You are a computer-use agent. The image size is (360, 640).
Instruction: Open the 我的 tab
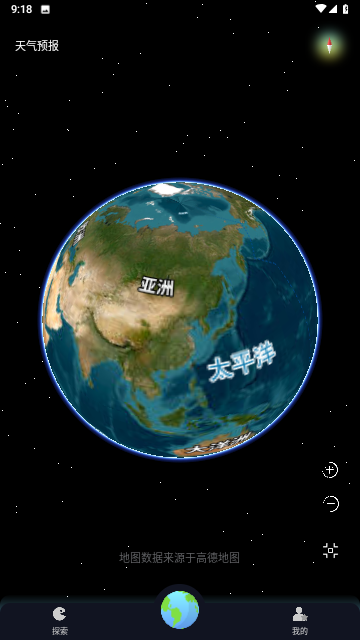tap(300, 620)
